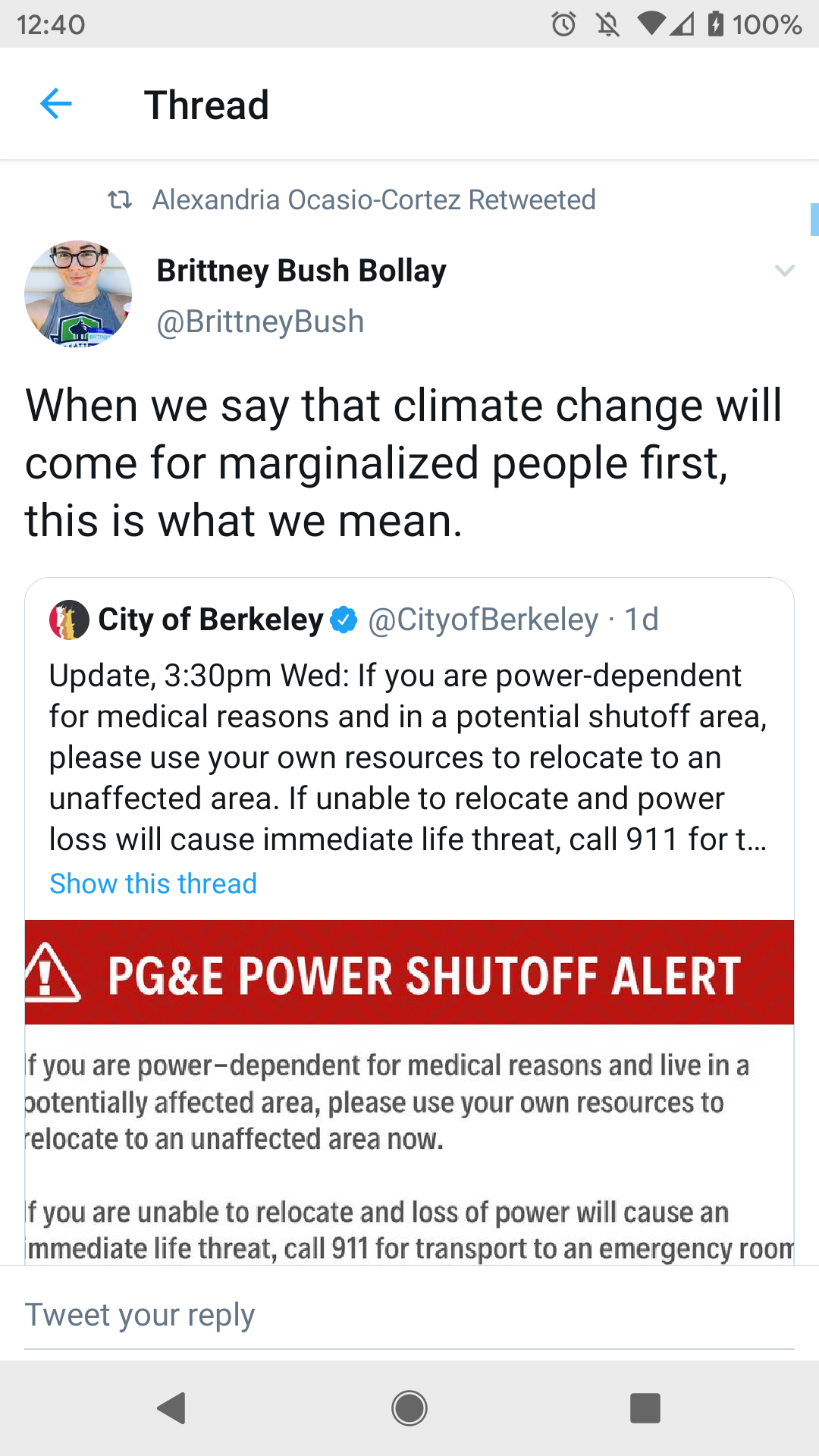
Task: Switch to the Thread title view
Action: click(x=207, y=104)
